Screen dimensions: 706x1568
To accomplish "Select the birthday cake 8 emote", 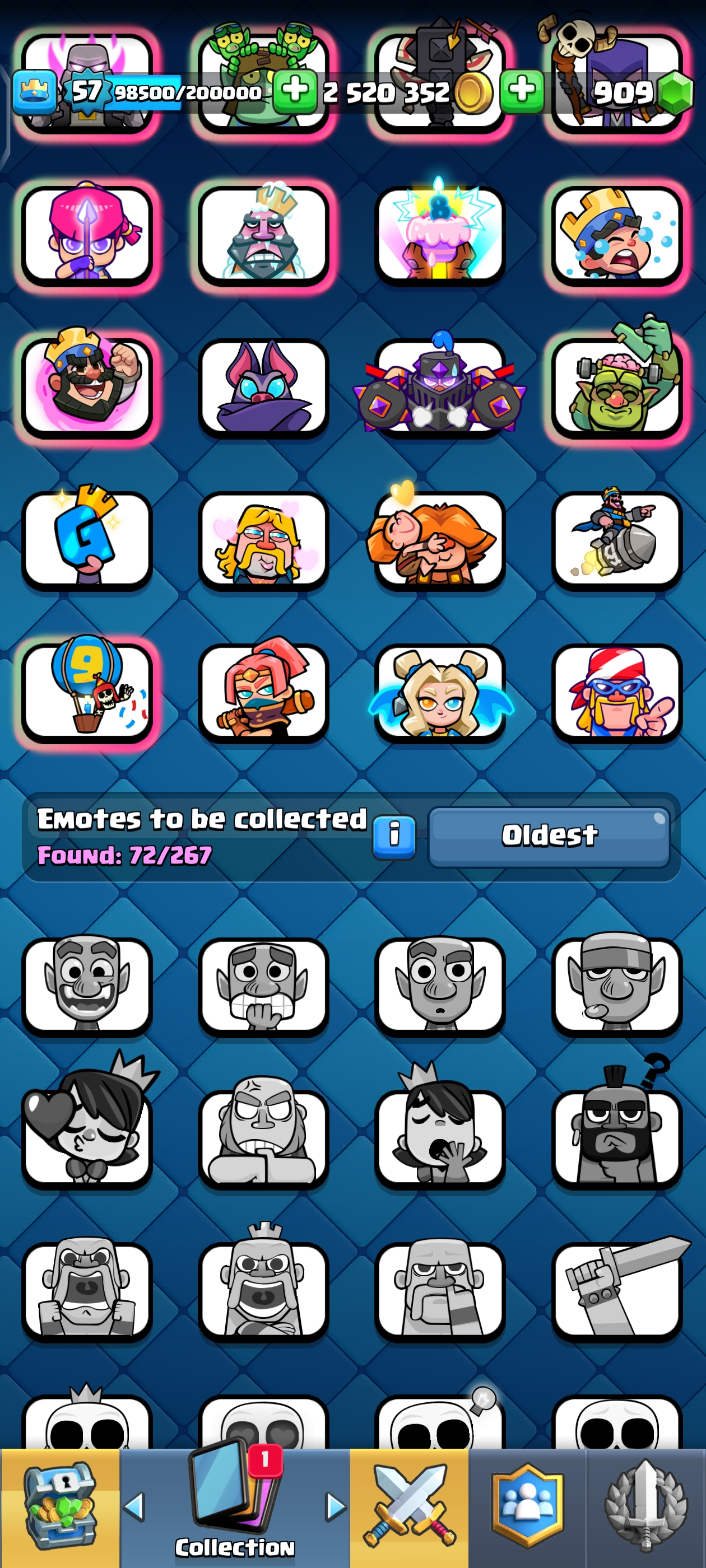I will coord(440,236).
